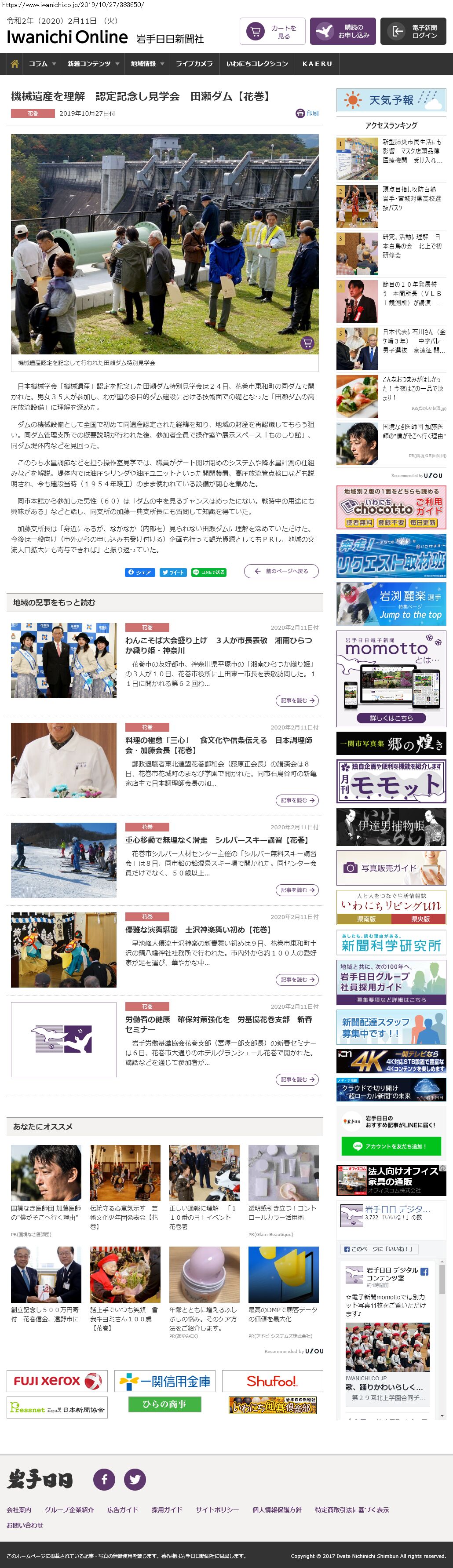Open the 会社案内 footer link
This screenshot has height=1568, width=453.
tap(19, 1510)
